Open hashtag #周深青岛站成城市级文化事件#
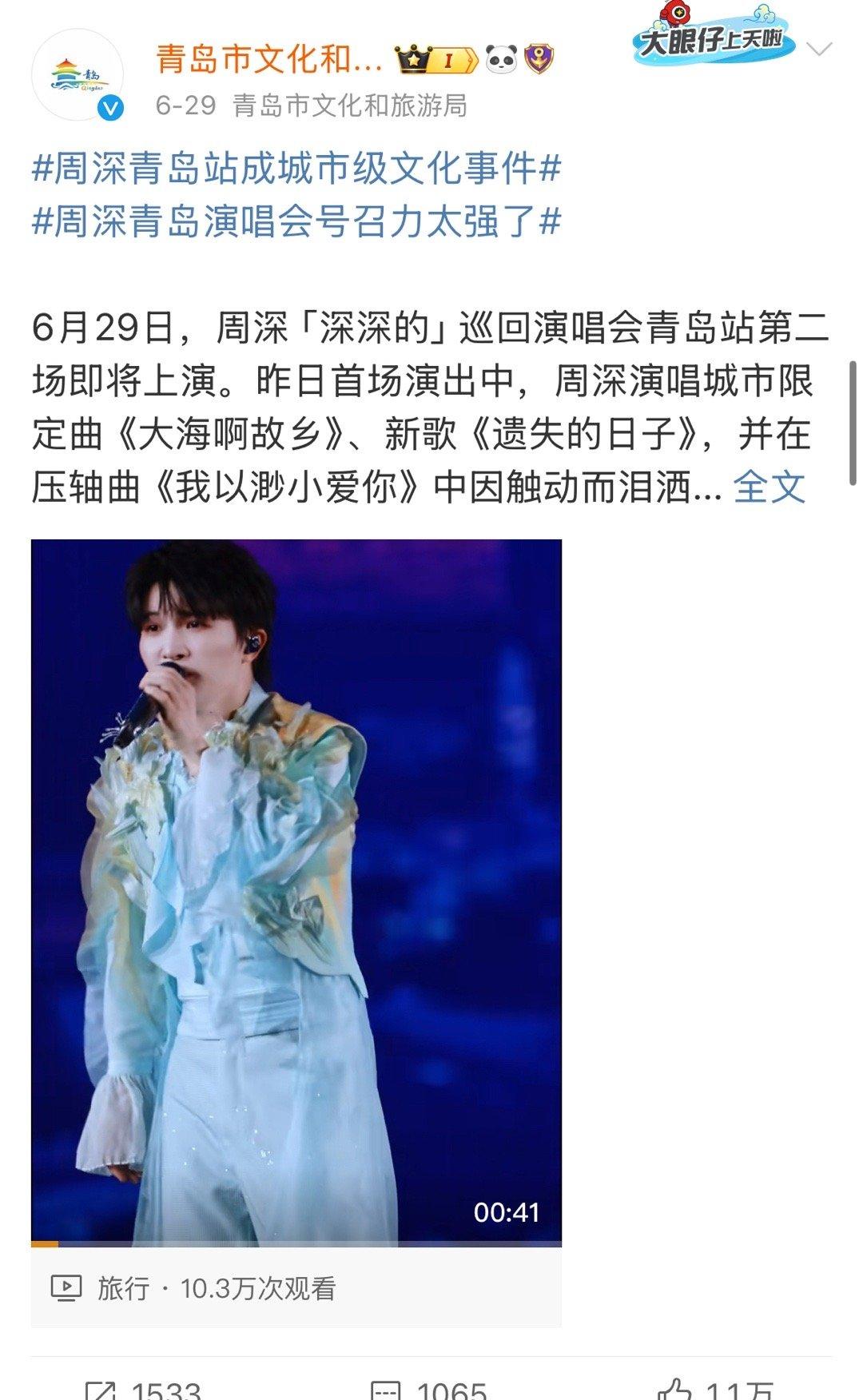This screenshot has width=863, height=1400. 296,169
